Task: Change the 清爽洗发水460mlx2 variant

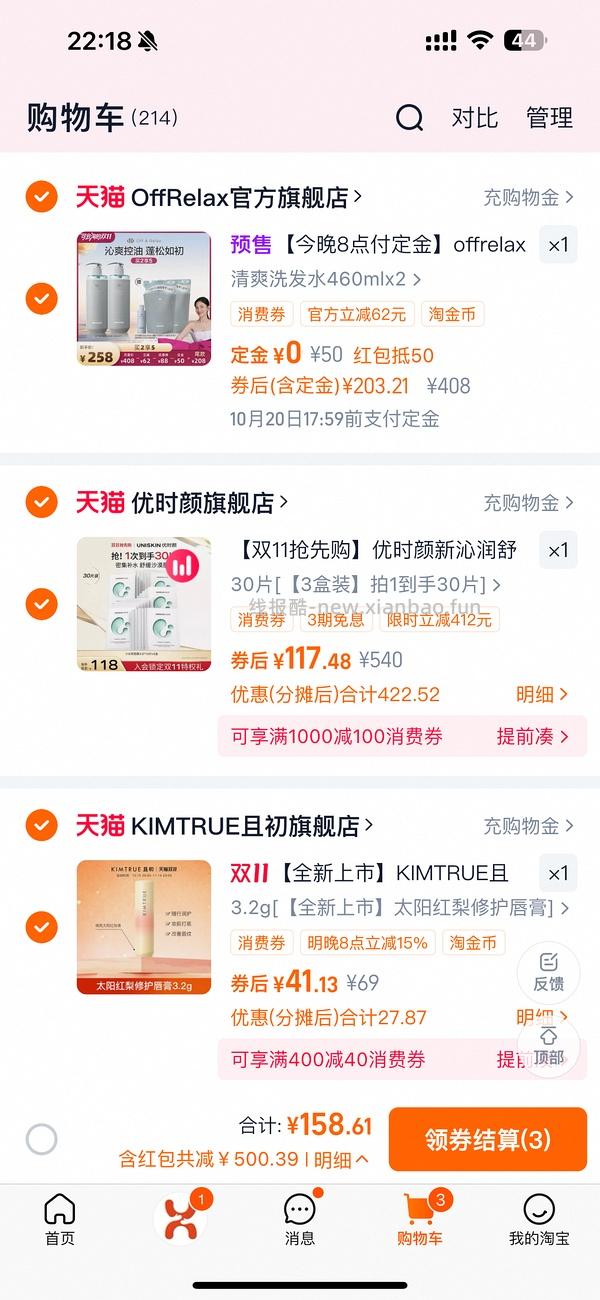Action: click(x=326, y=279)
